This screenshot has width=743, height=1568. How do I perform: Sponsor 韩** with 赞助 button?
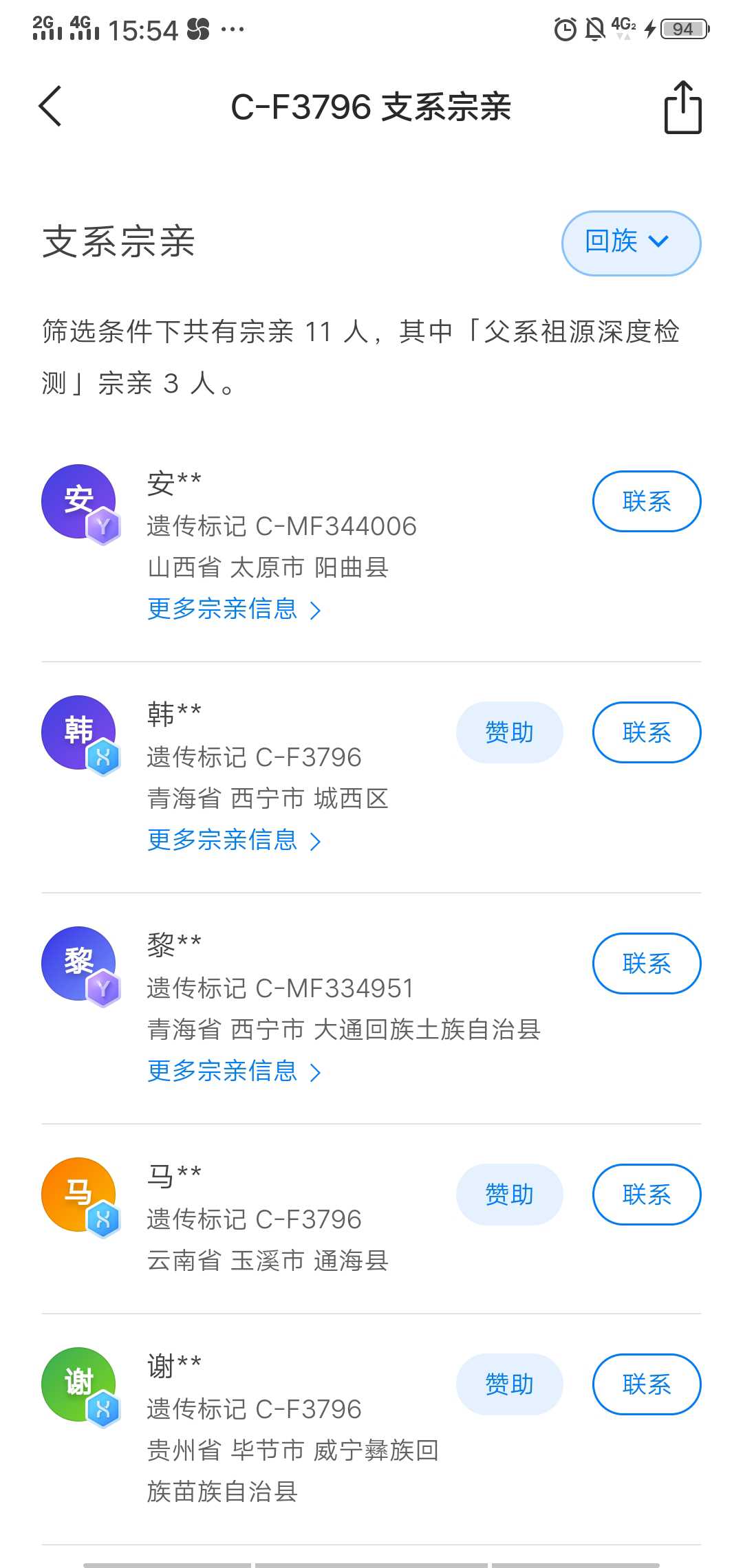(x=509, y=732)
